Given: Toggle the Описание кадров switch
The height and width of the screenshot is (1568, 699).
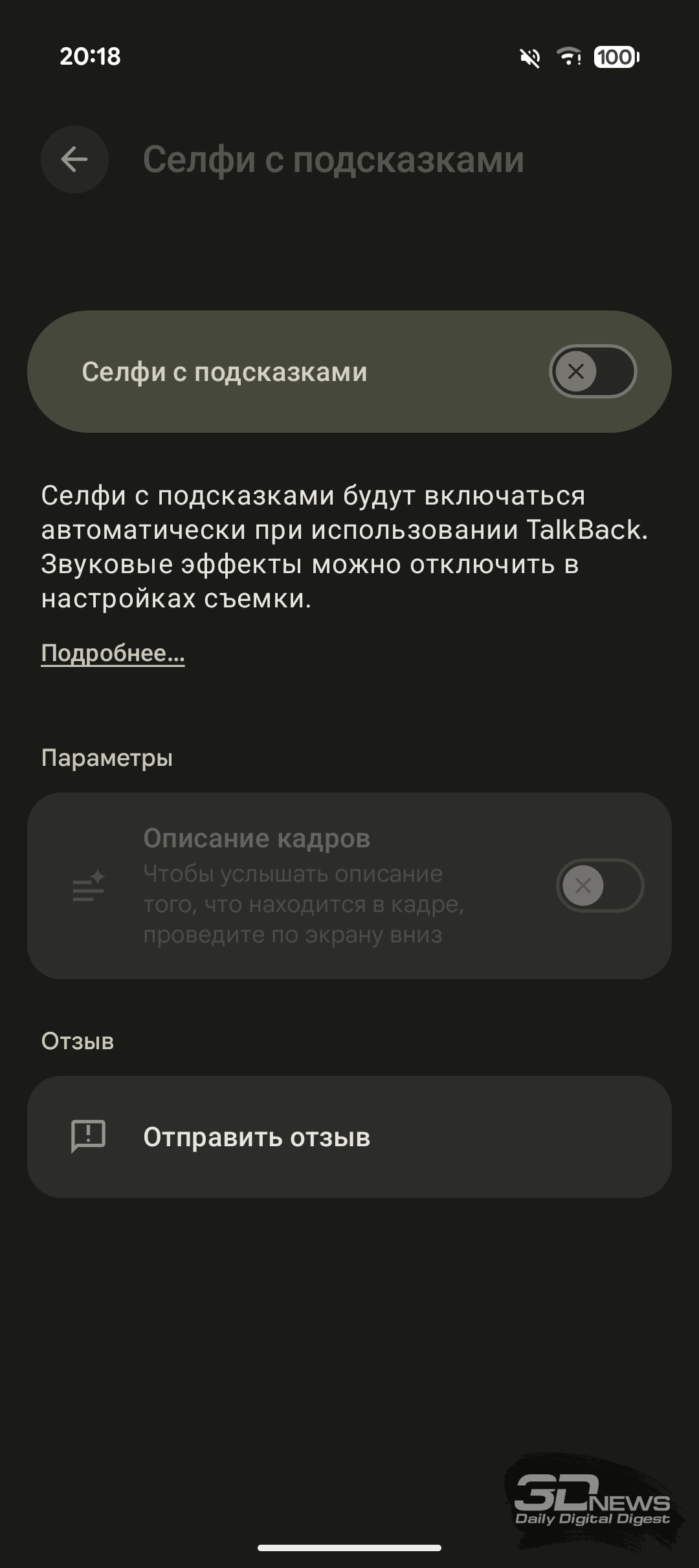Looking at the screenshot, I should point(600,886).
